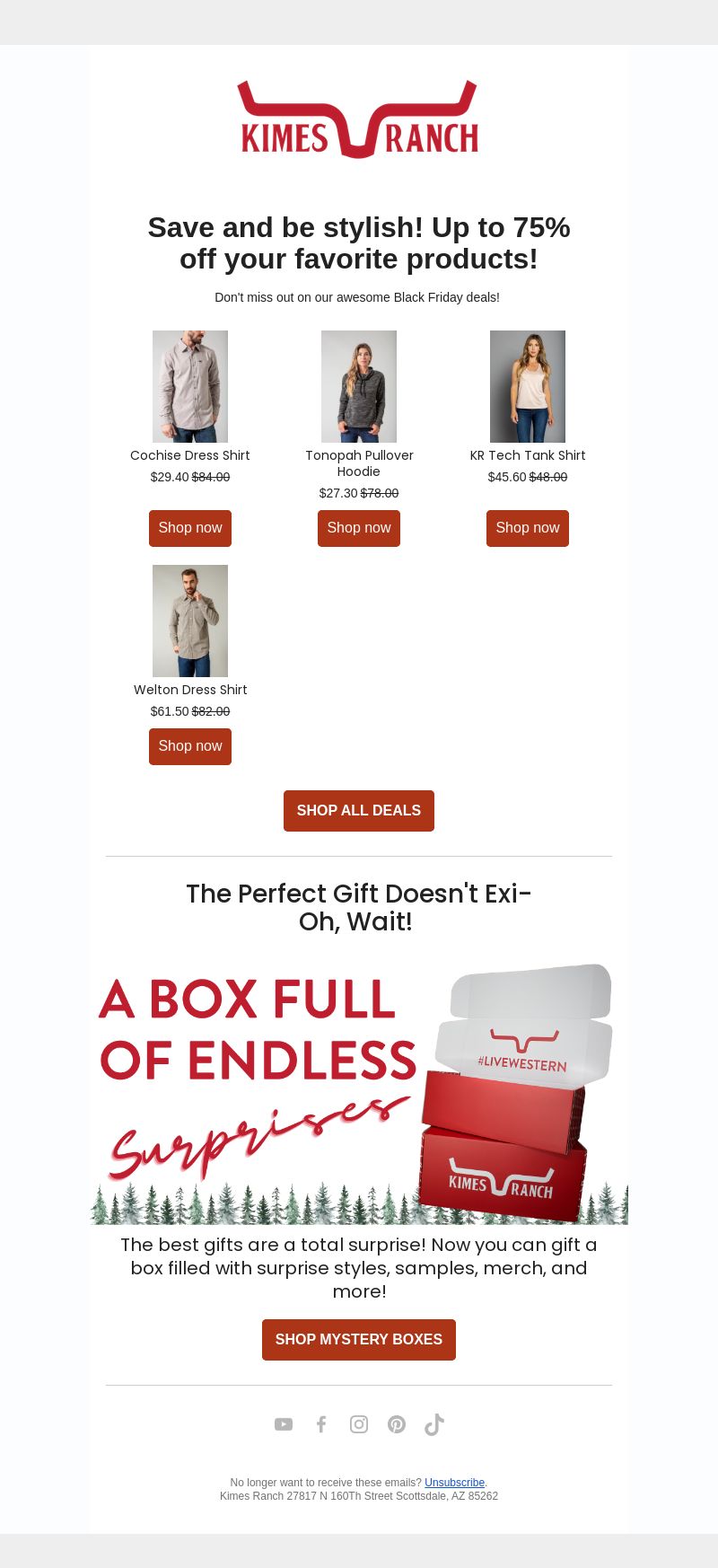Tap the Unsubscribe link
Screen dimensions: 718x1568
click(x=454, y=1483)
